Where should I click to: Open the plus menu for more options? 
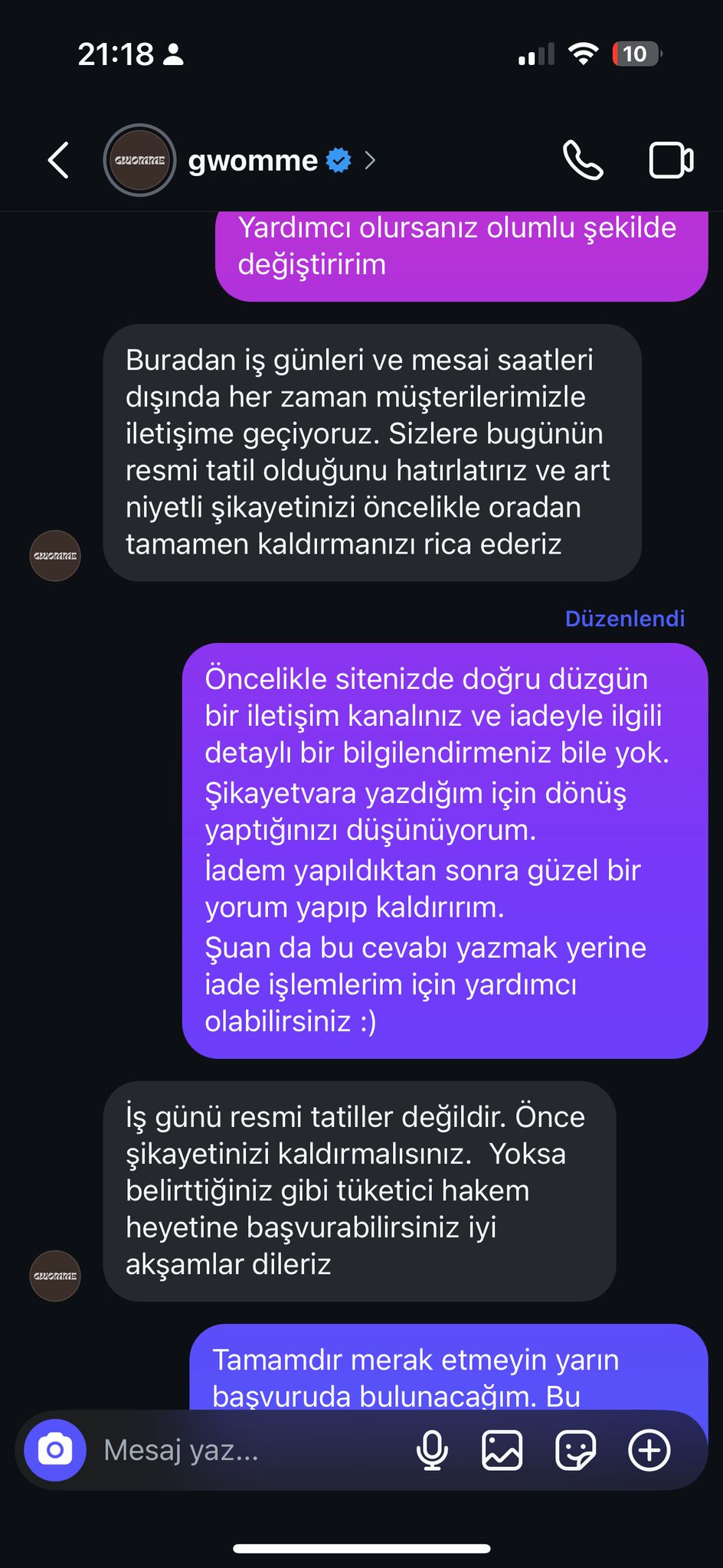(649, 1449)
